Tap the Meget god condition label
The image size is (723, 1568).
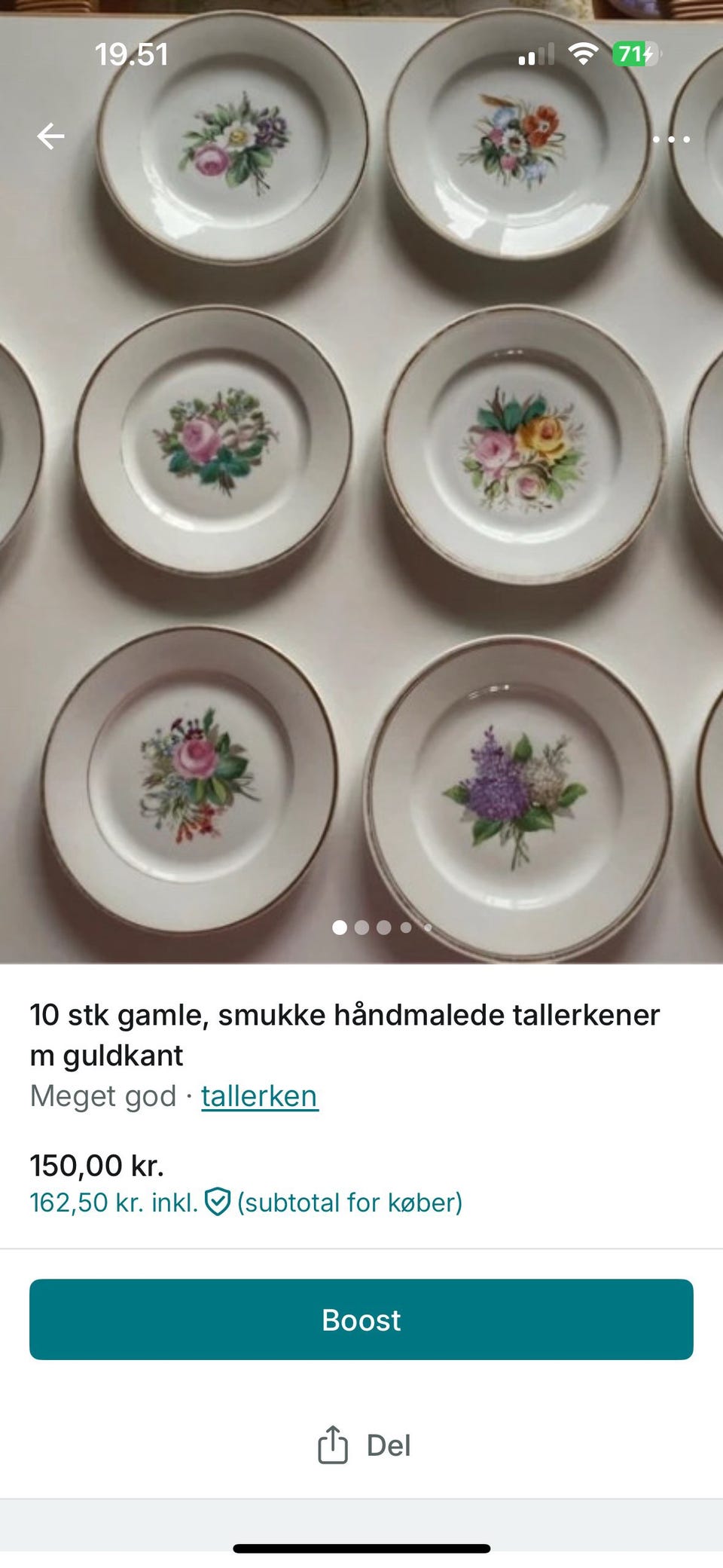99,1097
